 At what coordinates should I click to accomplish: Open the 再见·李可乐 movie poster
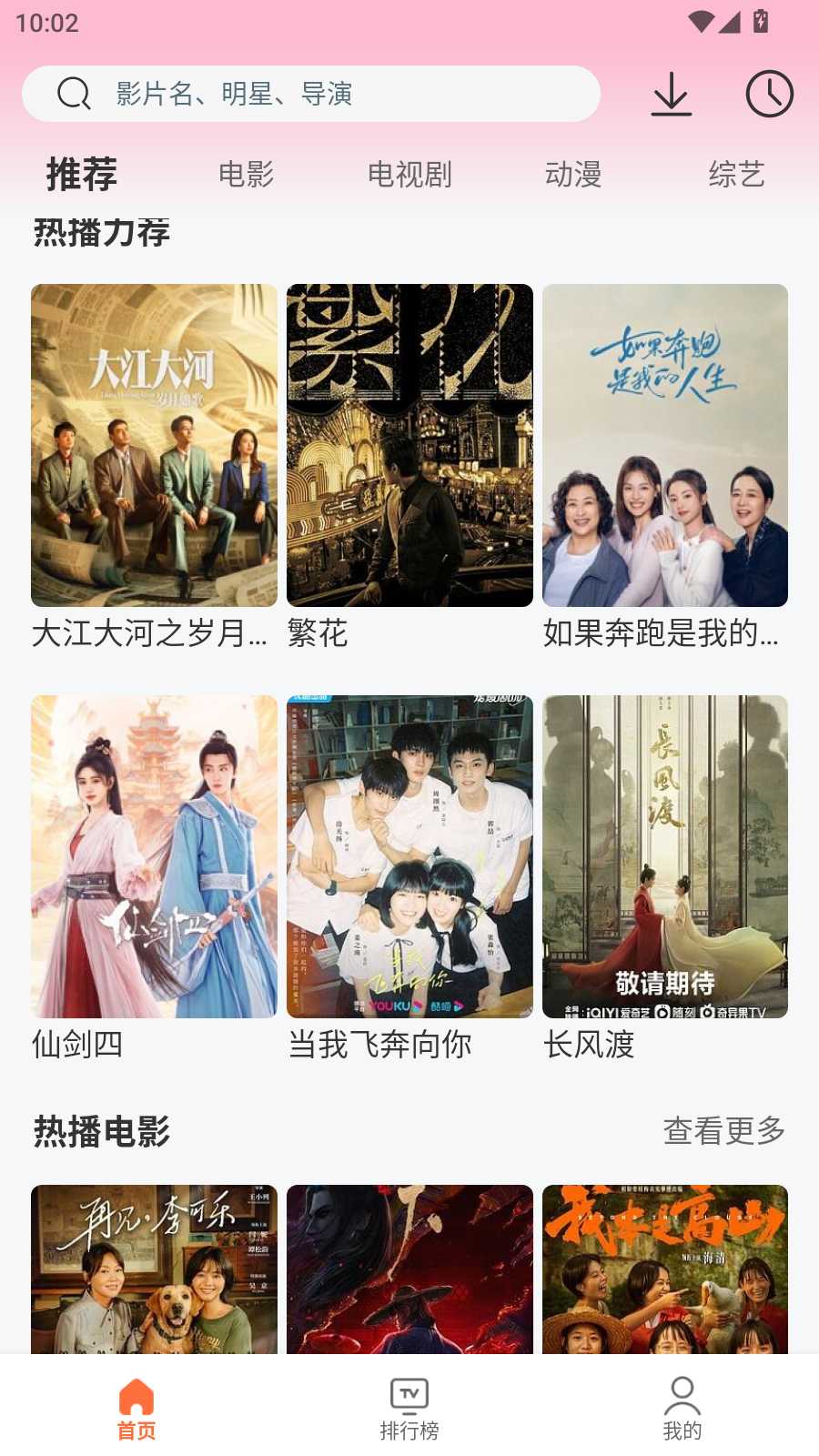pos(154,1269)
